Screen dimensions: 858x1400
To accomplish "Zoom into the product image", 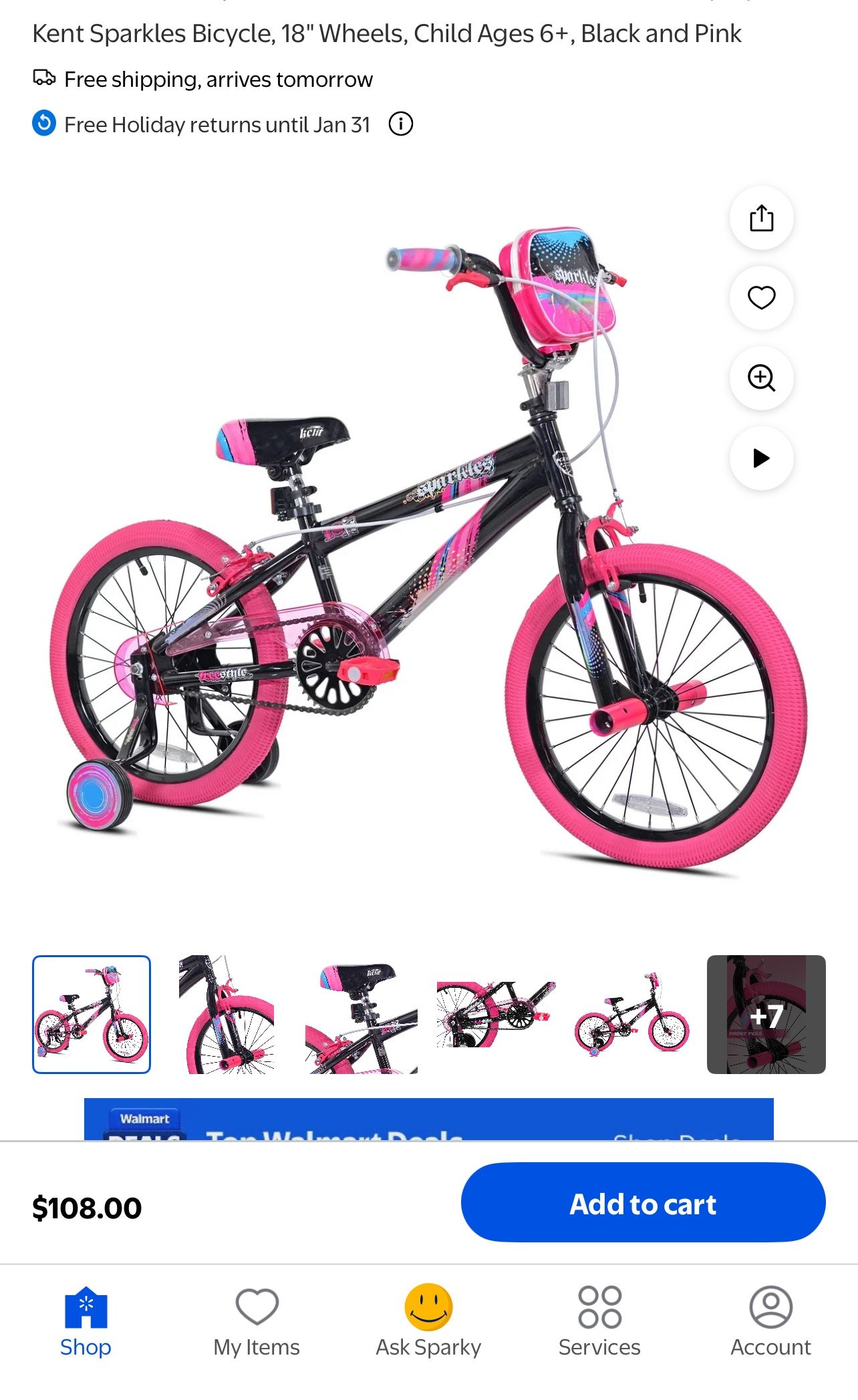I will (x=761, y=378).
